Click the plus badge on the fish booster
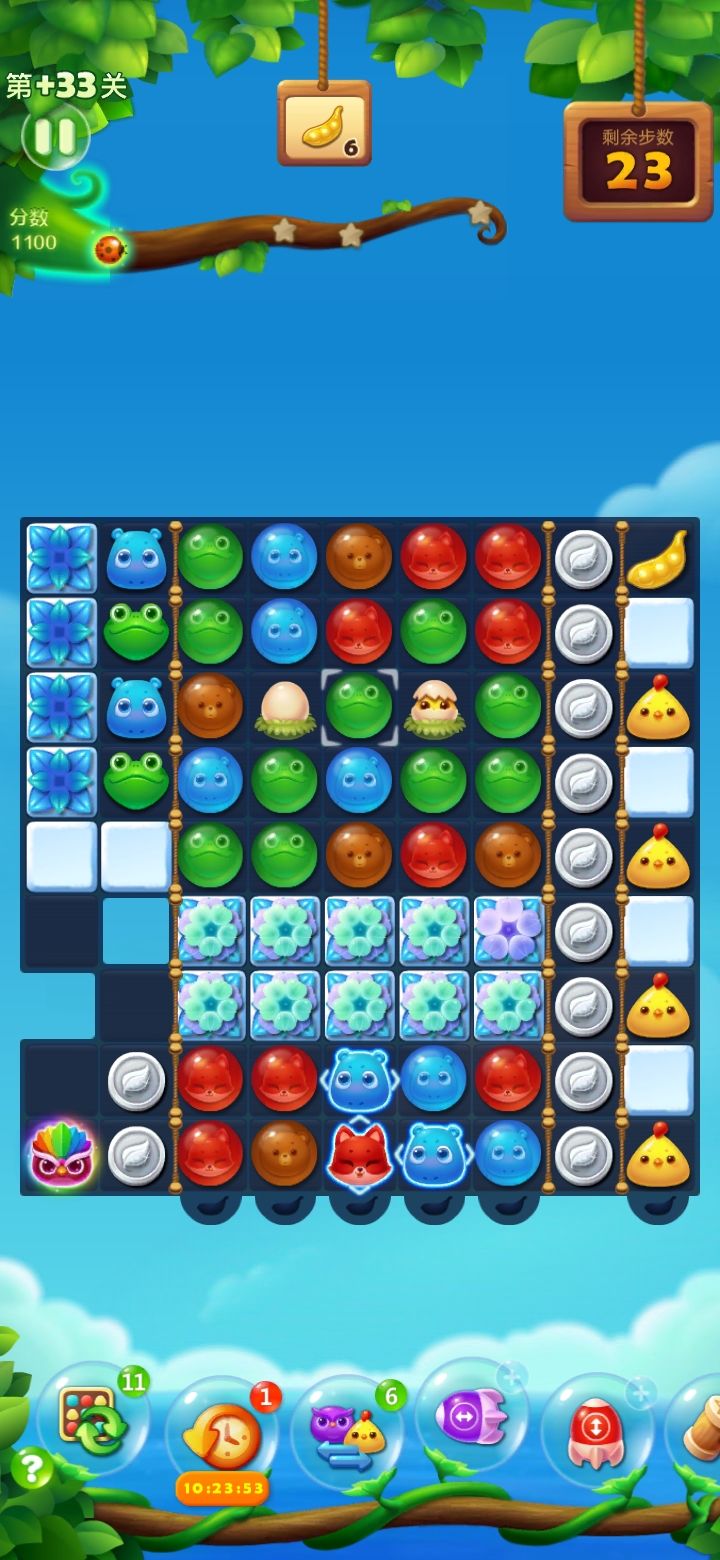This screenshot has width=720, height=1560. click(x=510, y=1378)
